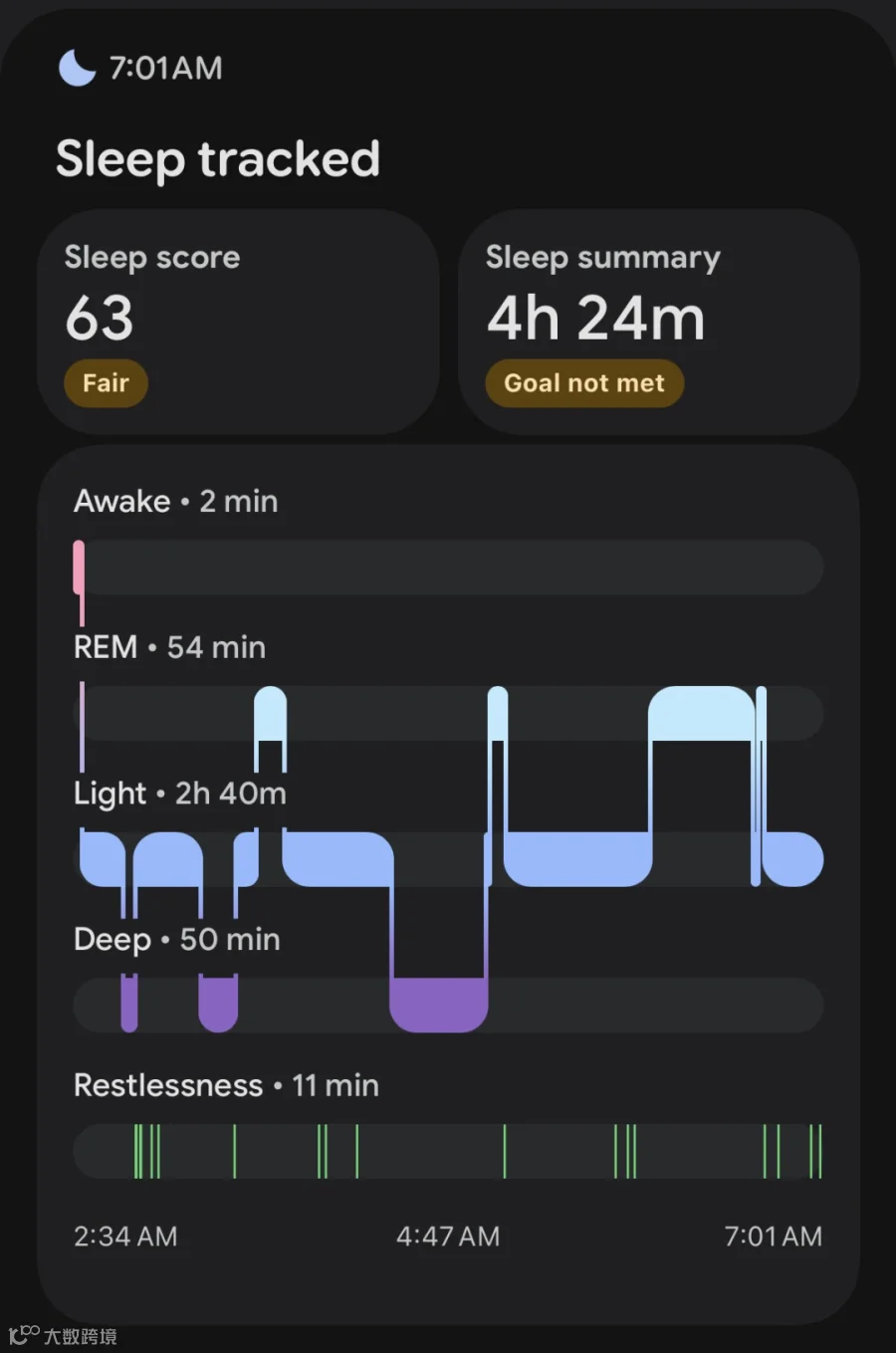Open the sleep stages chart card

[448, 884]
